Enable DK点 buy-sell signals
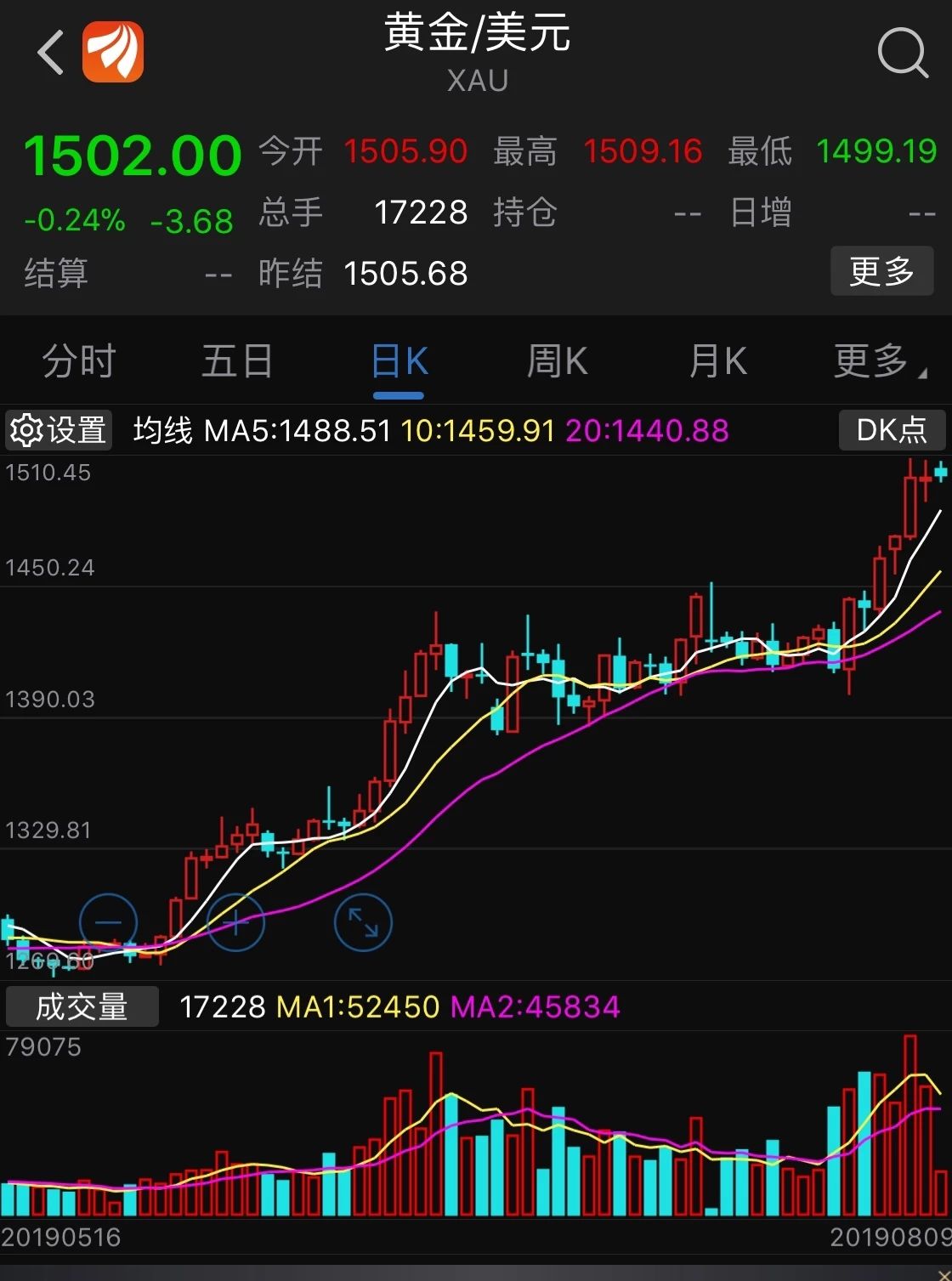The image size is (952, 1281). tap(891, 432)
